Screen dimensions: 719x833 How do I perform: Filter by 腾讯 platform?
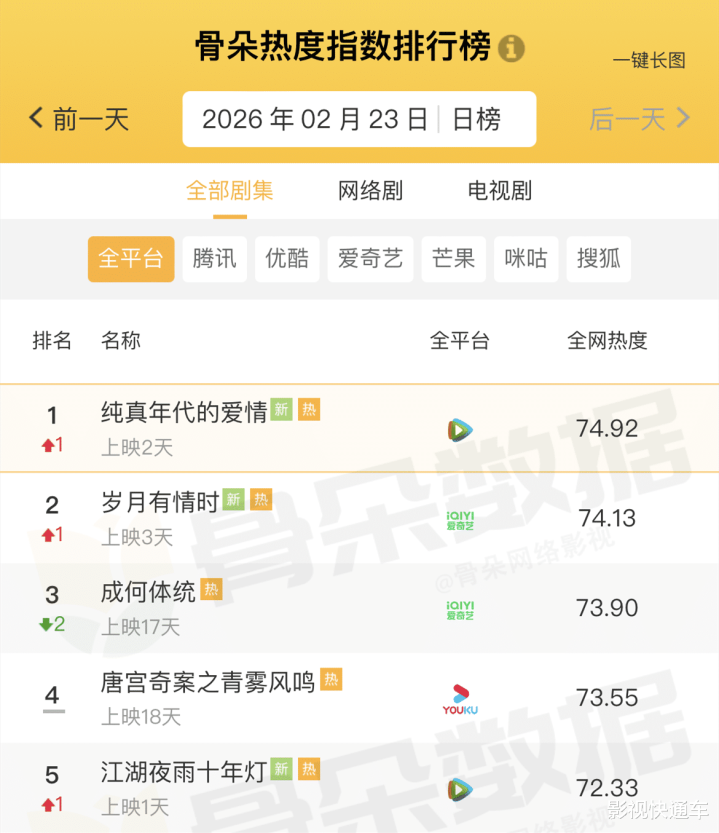215,259
